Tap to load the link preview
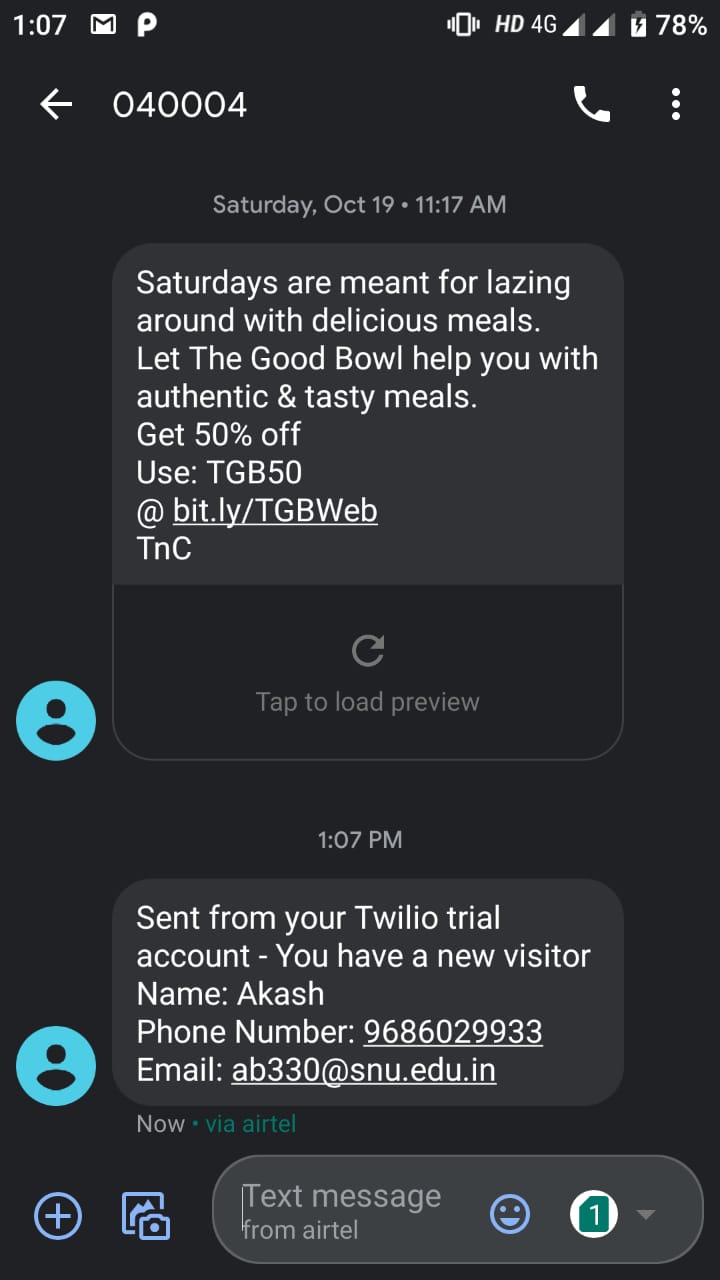The width and height of the screenshot is (720, 1280). pyautogui.click(x=368, y=673)
